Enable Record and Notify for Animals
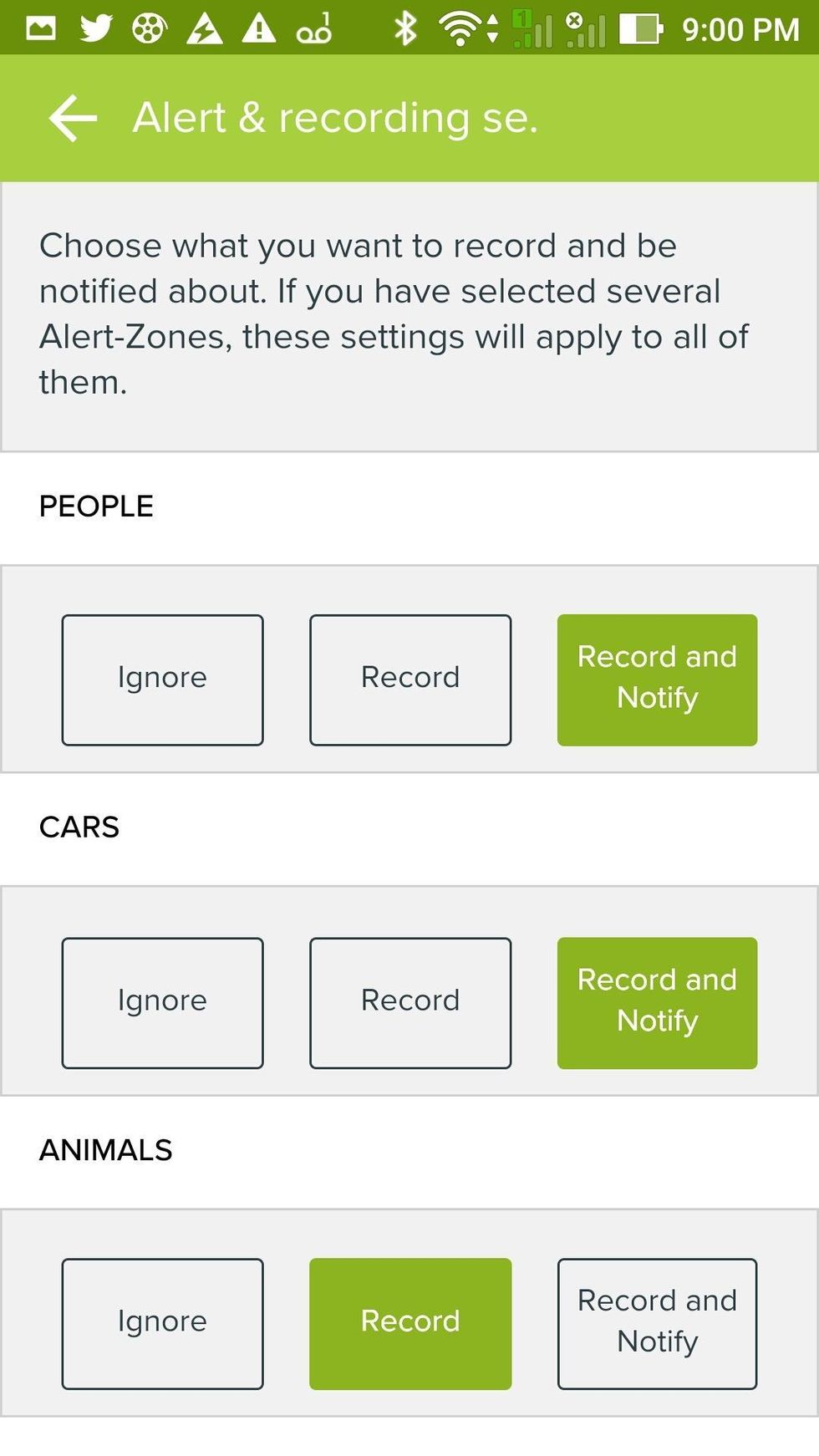Viewport: 819px width, 1456px height. pyautogui.click(x=657, y=1323)
